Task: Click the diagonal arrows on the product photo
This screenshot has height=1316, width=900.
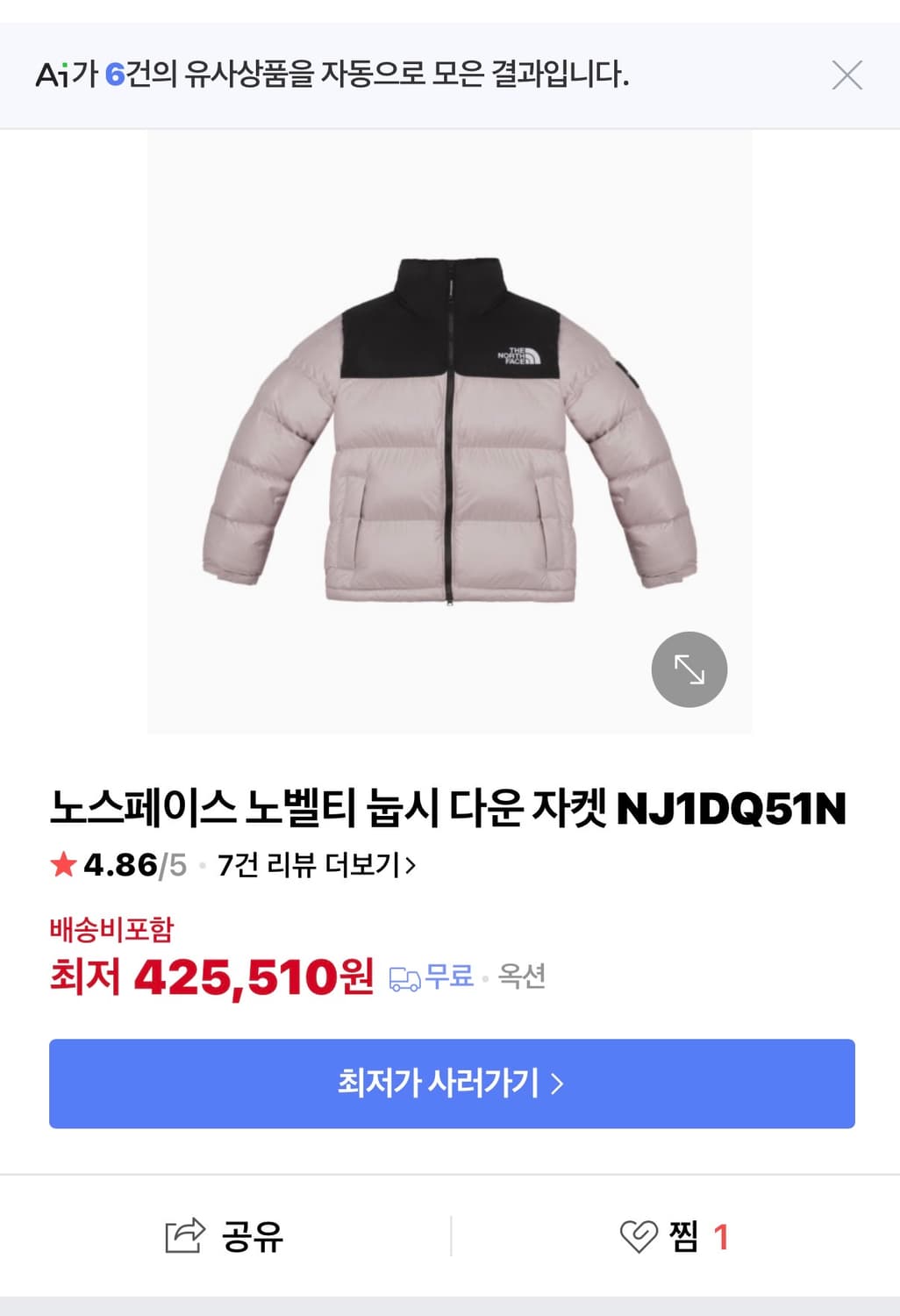Action: [x=689, y=669]
